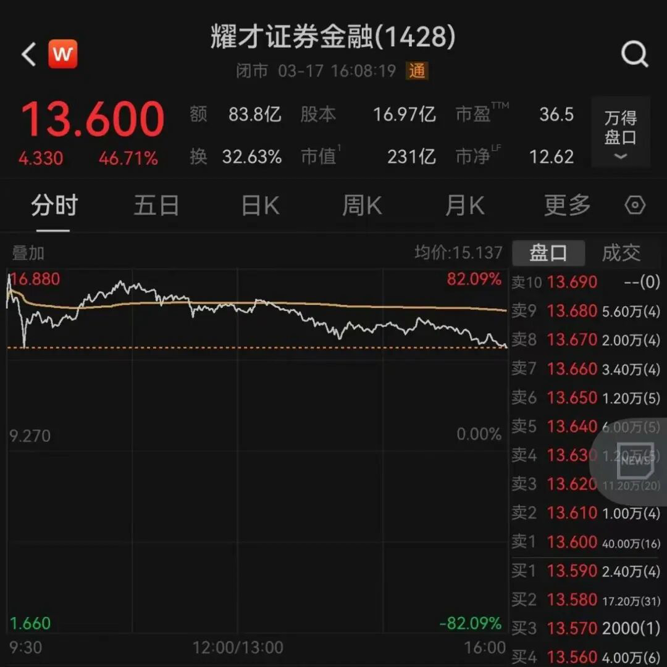This screenshot has width=667, height=667.
Task: Tap 叠加 to overlay a comparison
Action: [x=27, y=253]
